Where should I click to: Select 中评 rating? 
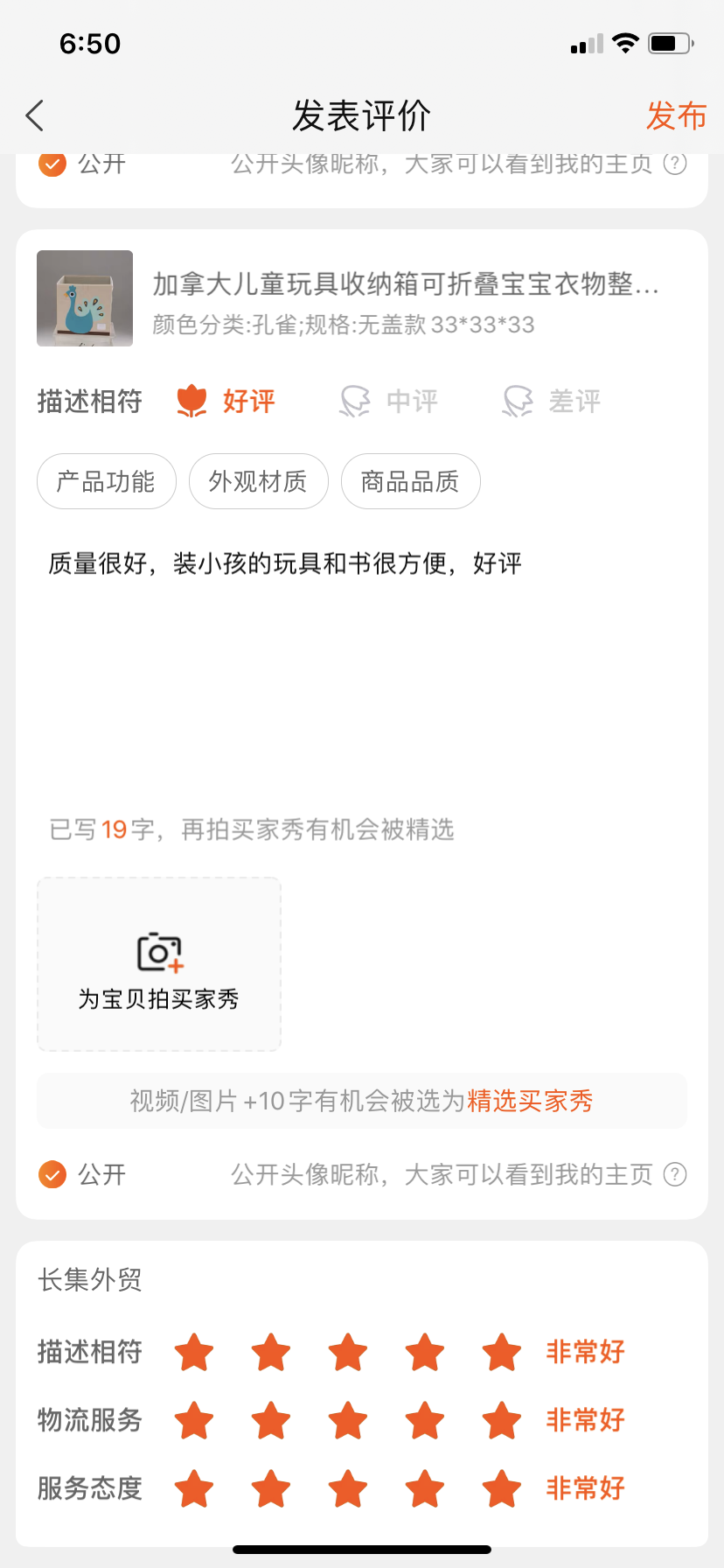389,402
